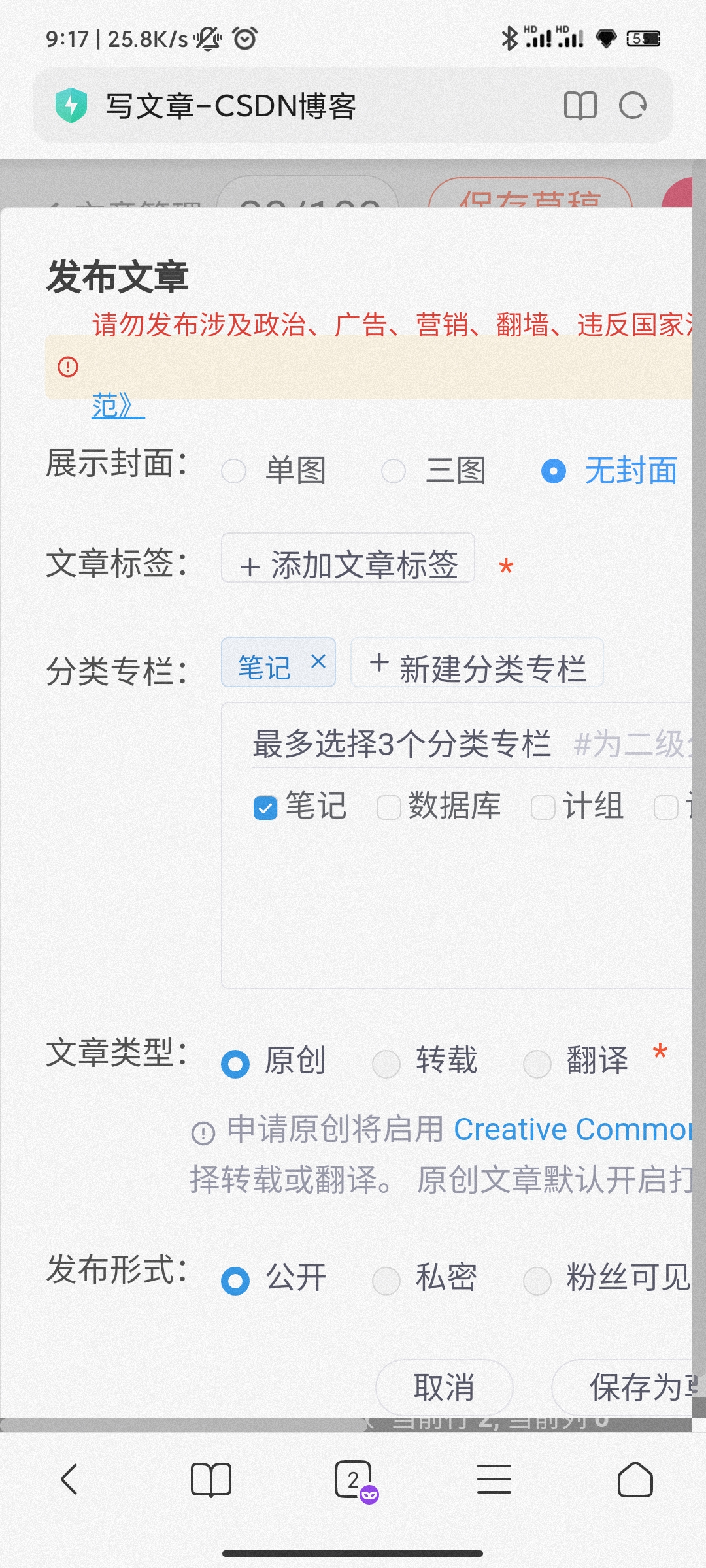This screenshot has height=1568, width=706.
Task: Select 三图 cover option
Action: [x=394, y=471]
